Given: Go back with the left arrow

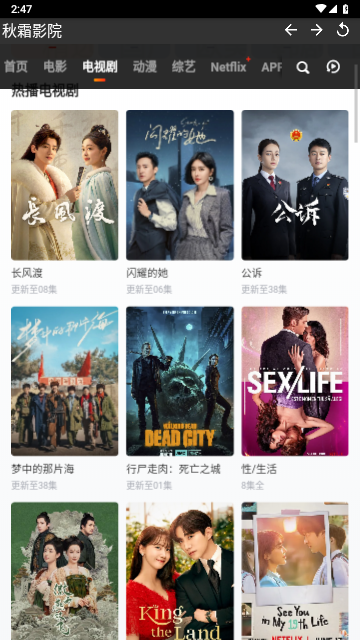Looking at the screenshot, I should [291, 30].
